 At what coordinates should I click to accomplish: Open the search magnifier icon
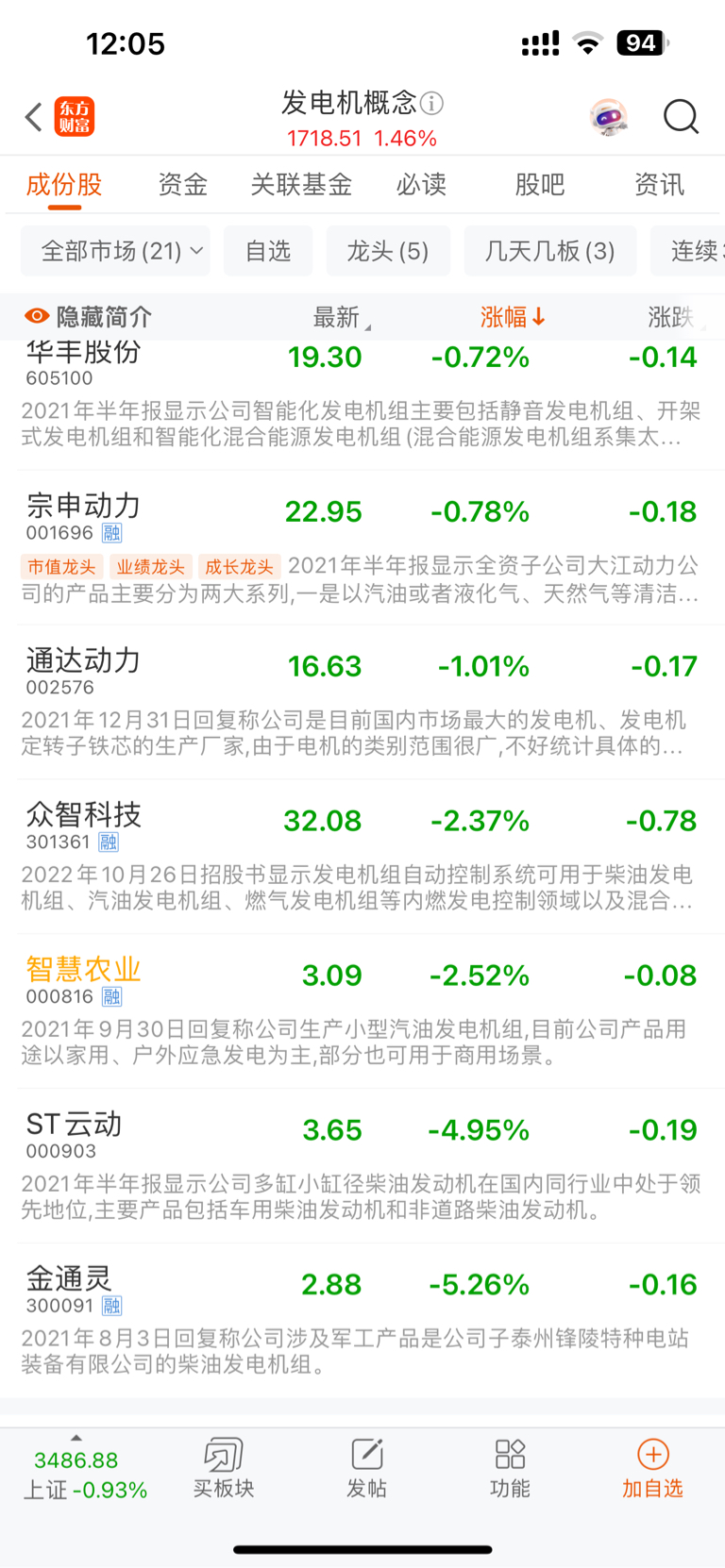681,117
